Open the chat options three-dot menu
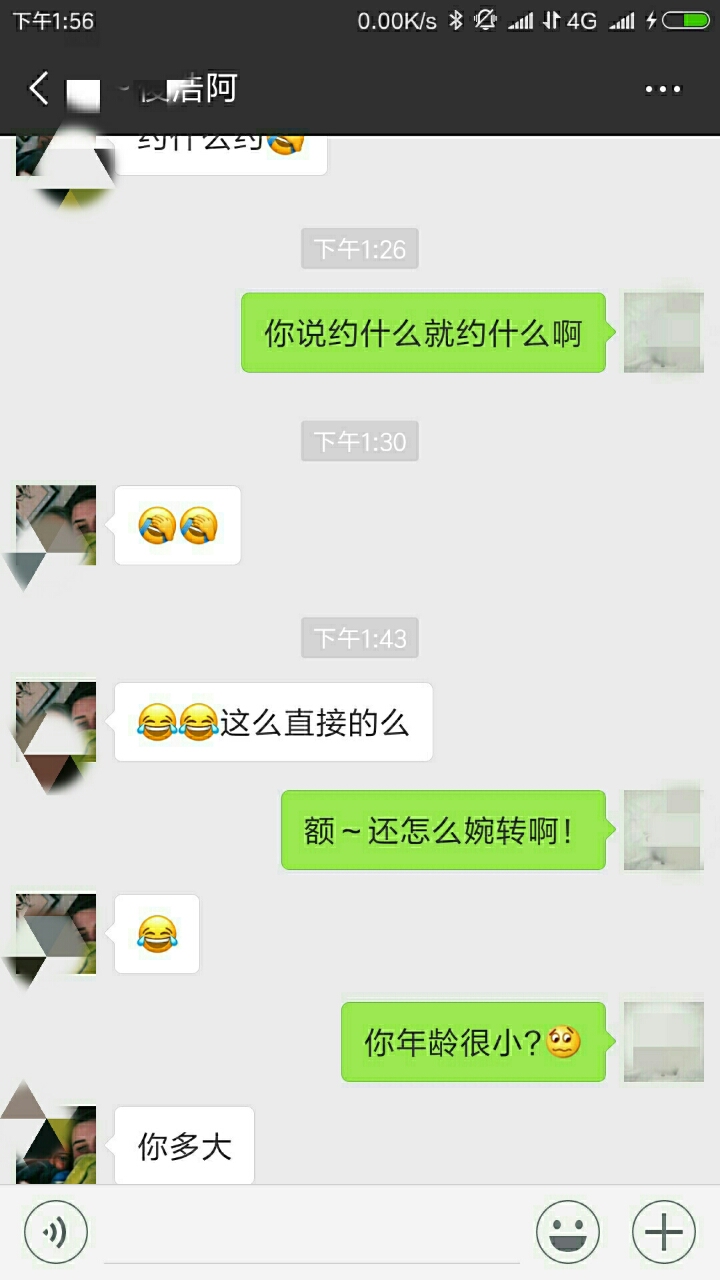 point(662,89)
